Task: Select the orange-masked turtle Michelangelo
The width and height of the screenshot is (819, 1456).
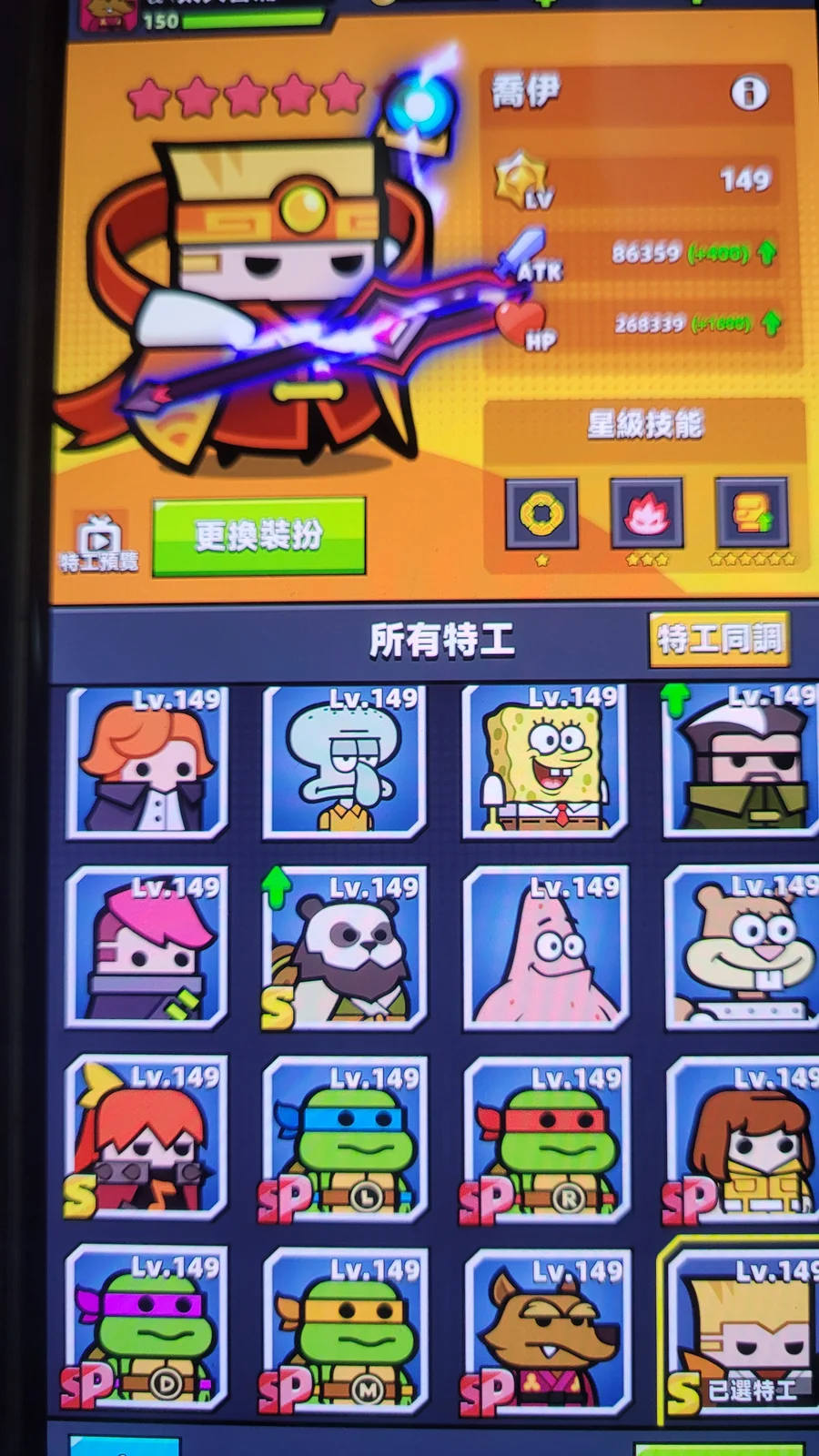Action: tap(345, 1329)
